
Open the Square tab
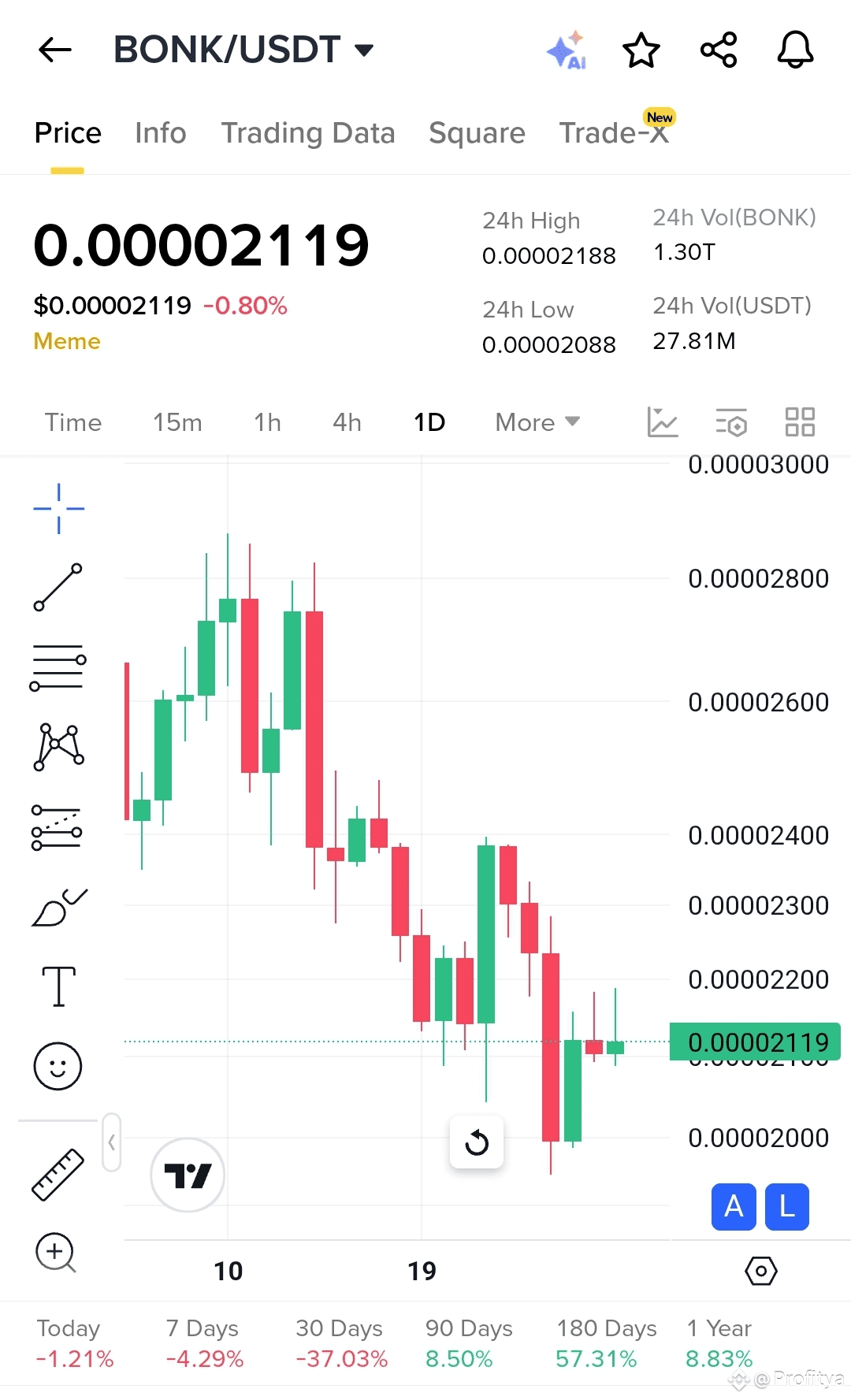pyautogui.click(x=477, y=133)
